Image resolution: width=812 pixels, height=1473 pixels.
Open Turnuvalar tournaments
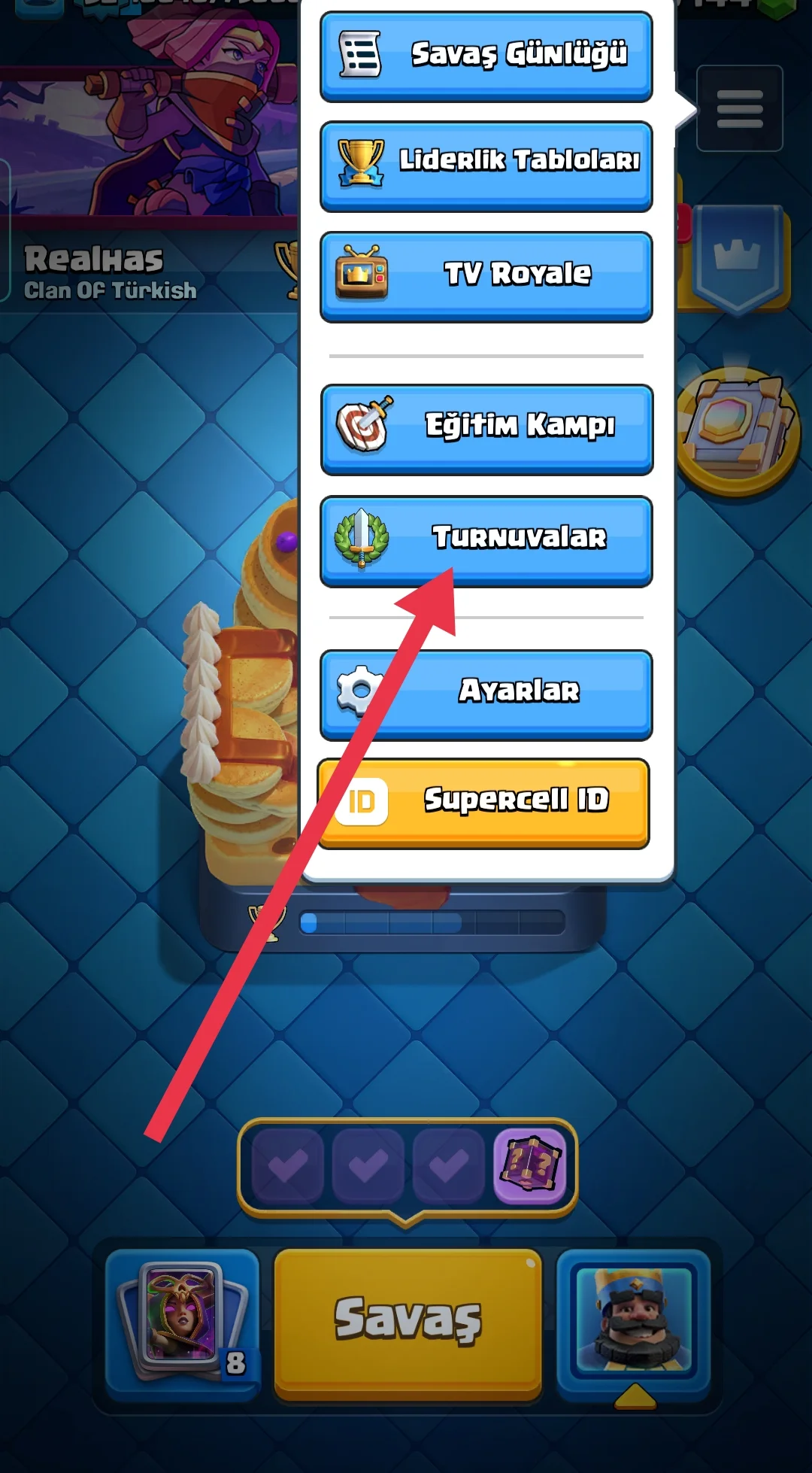(486, 540)
